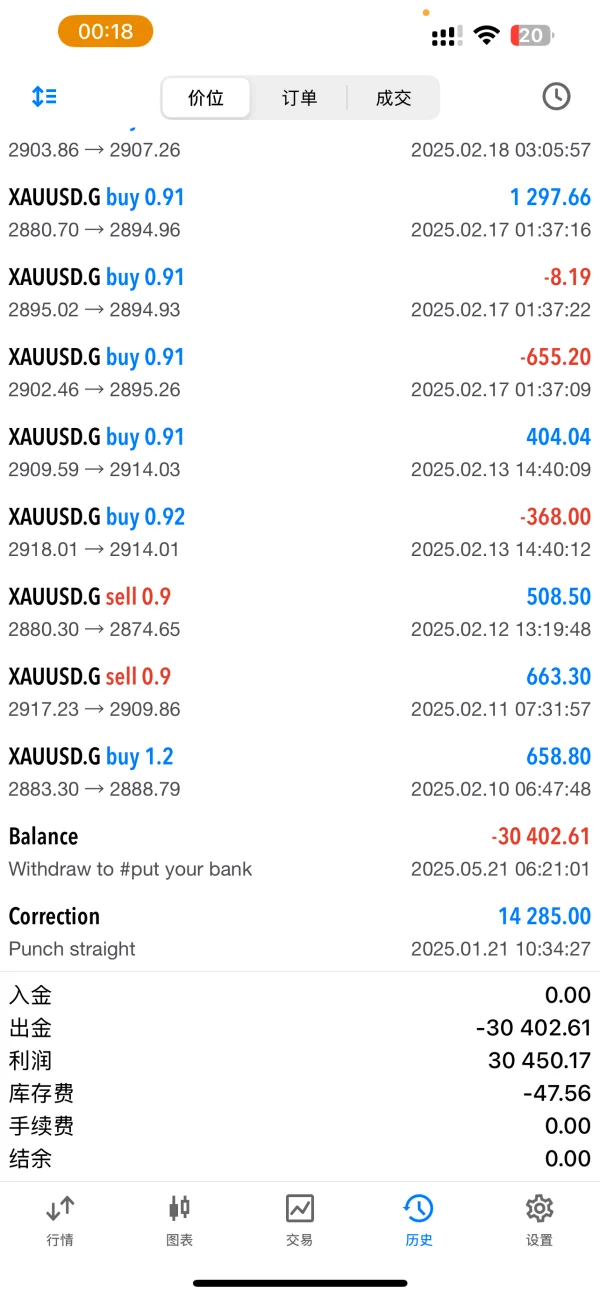Expand the buy 0.91 trade with profit 1 297.66
This screenshot has width=600, height=1298.
click(300, 213)
